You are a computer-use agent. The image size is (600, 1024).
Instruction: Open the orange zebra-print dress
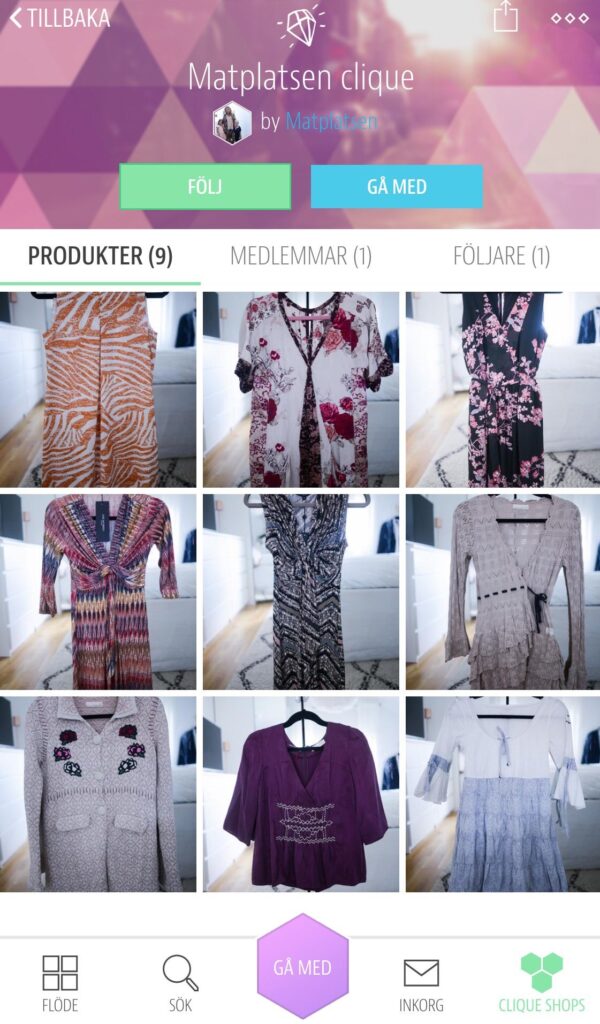(98, 389)
